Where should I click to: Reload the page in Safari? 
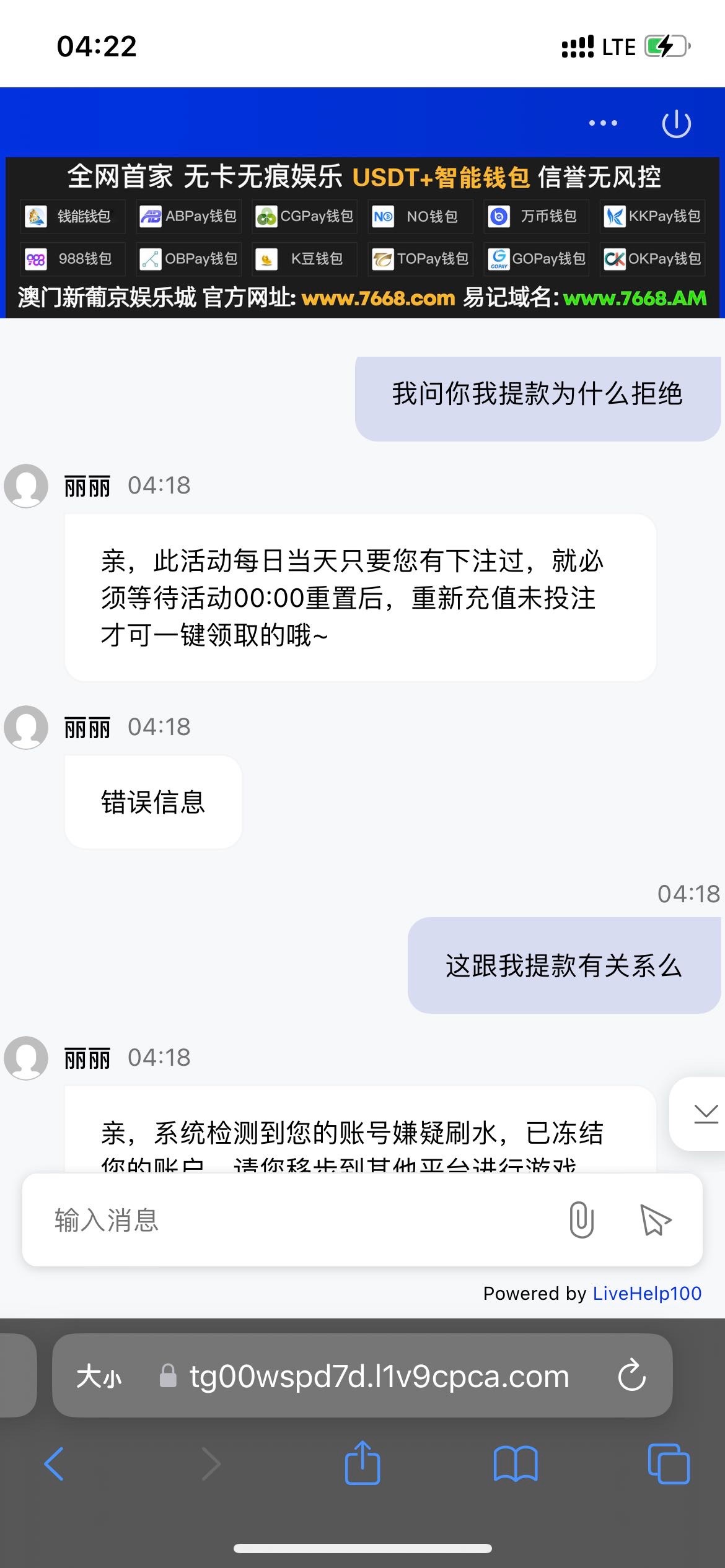pos(631,1375)
